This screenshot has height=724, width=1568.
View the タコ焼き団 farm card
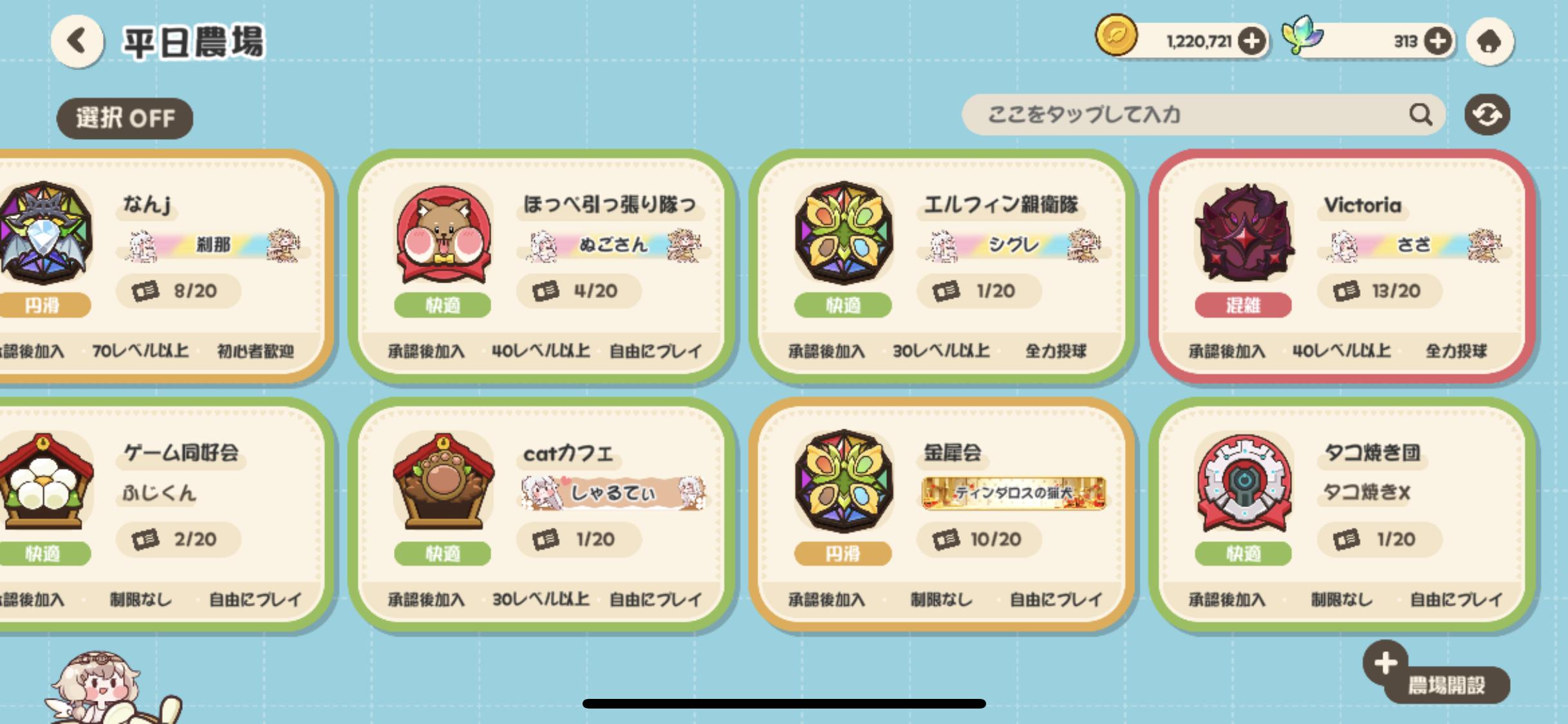pos(1342,515)
